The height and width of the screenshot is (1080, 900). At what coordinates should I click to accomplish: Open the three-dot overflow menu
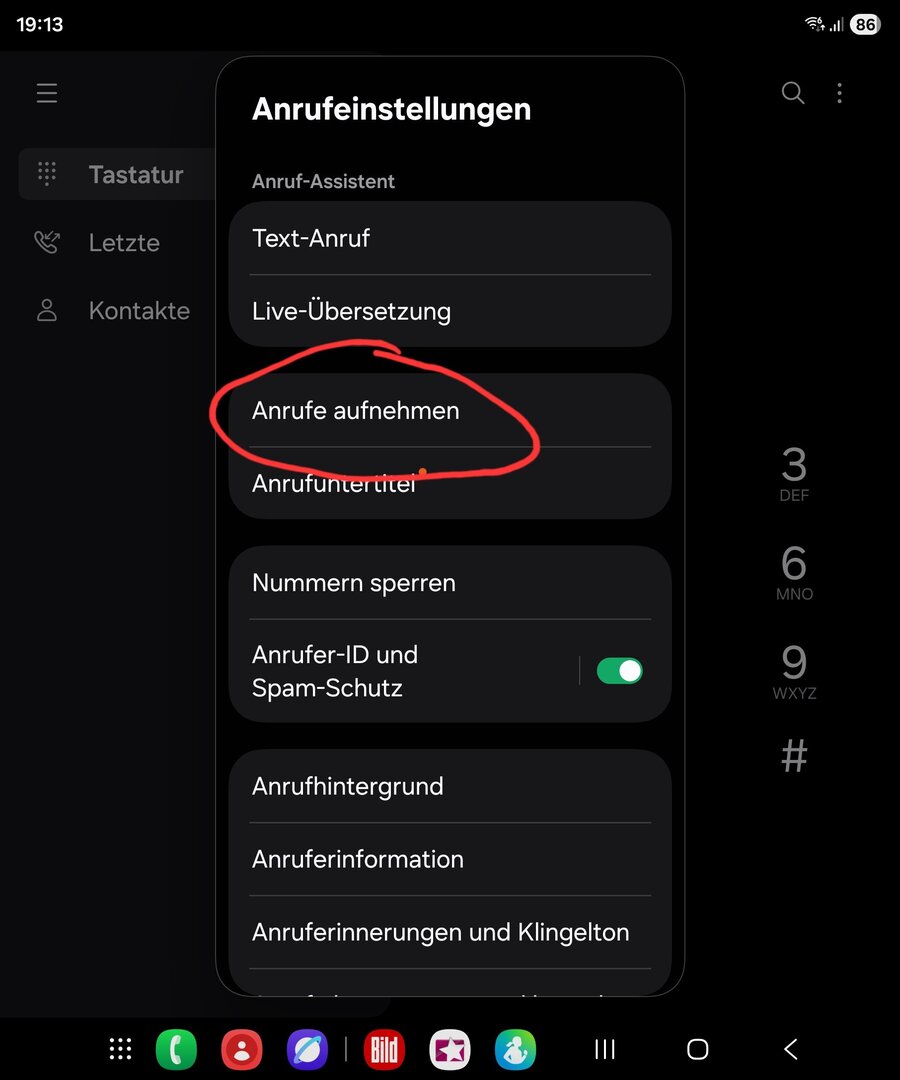click(x=839, y=92)
